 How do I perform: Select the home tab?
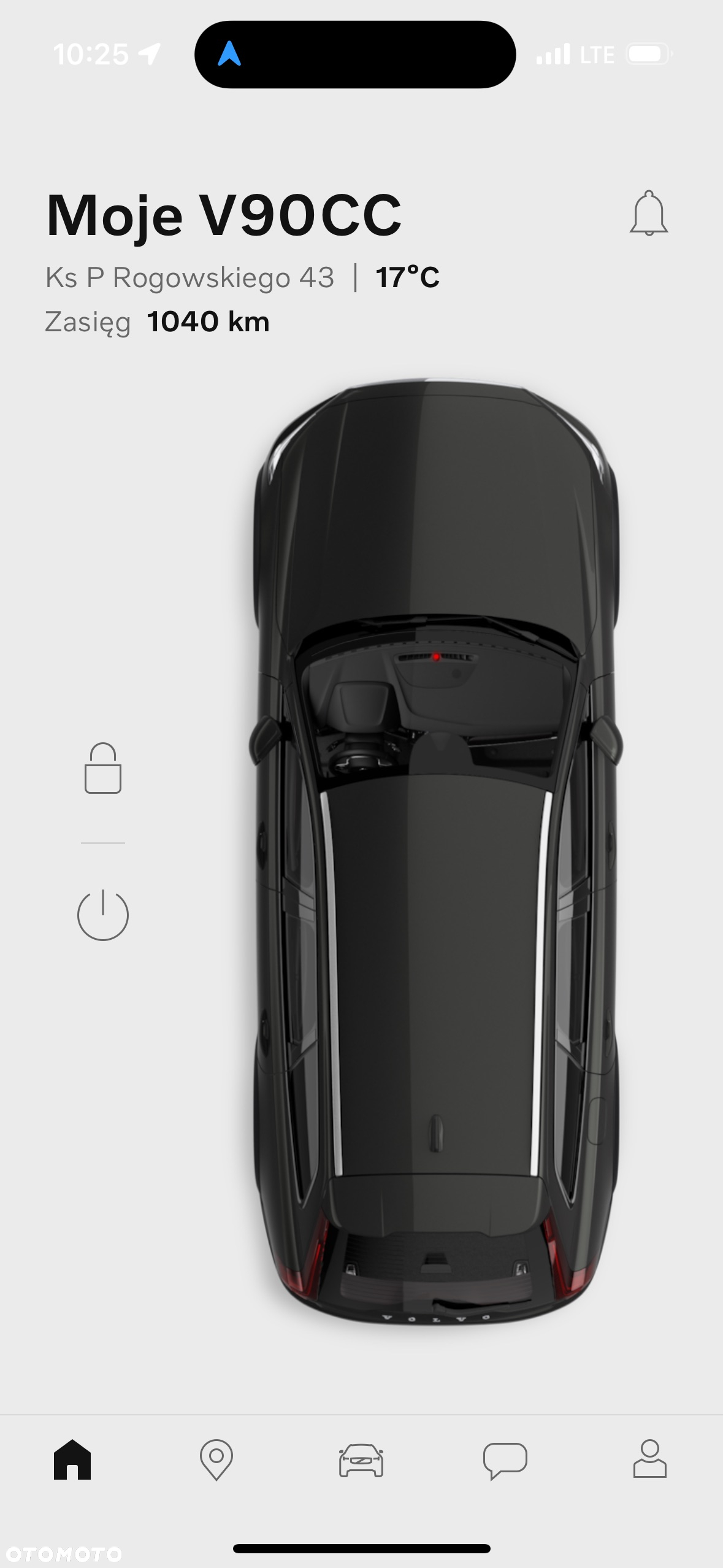(72, 1460)
